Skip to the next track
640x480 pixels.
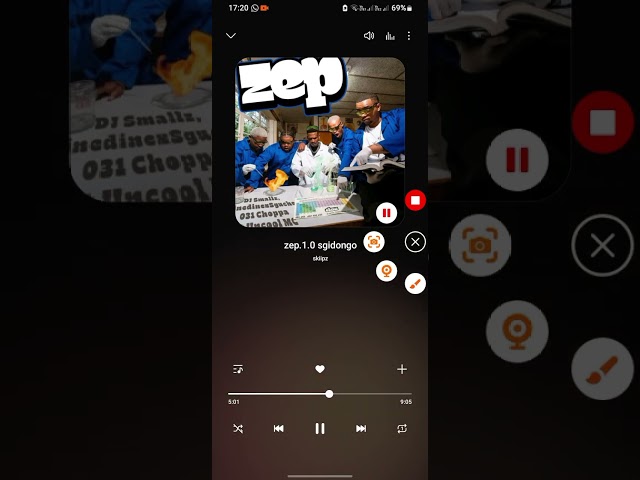(x=361, y=428)
